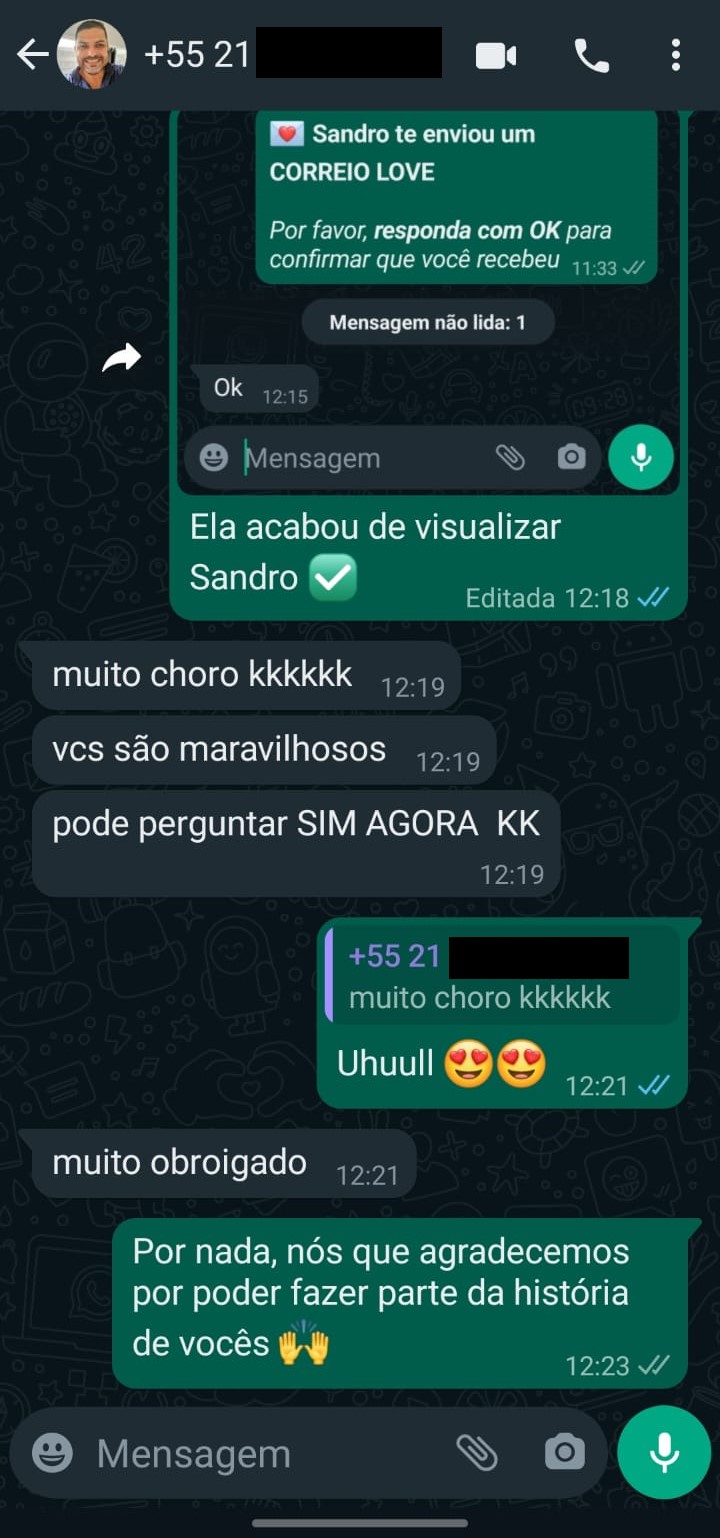Forward the screenshot image message
This screenshot has height=1538, width=720.
pos(122,358)
